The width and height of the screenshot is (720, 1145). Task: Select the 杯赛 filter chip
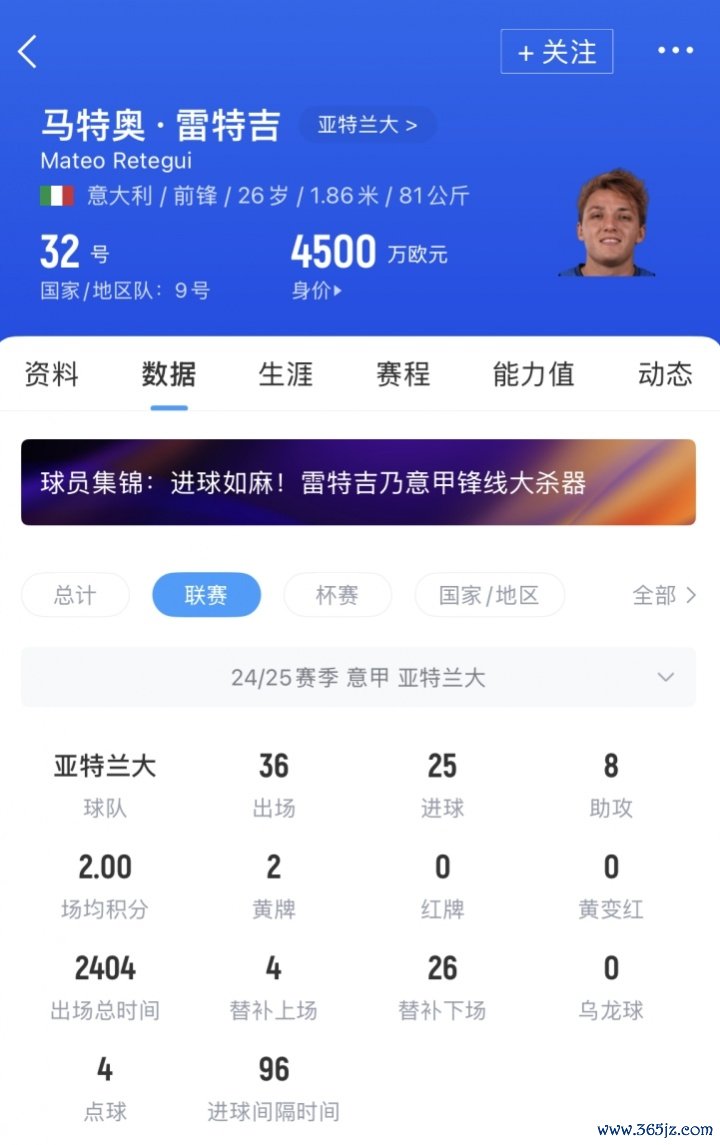[x=337, y=595]
